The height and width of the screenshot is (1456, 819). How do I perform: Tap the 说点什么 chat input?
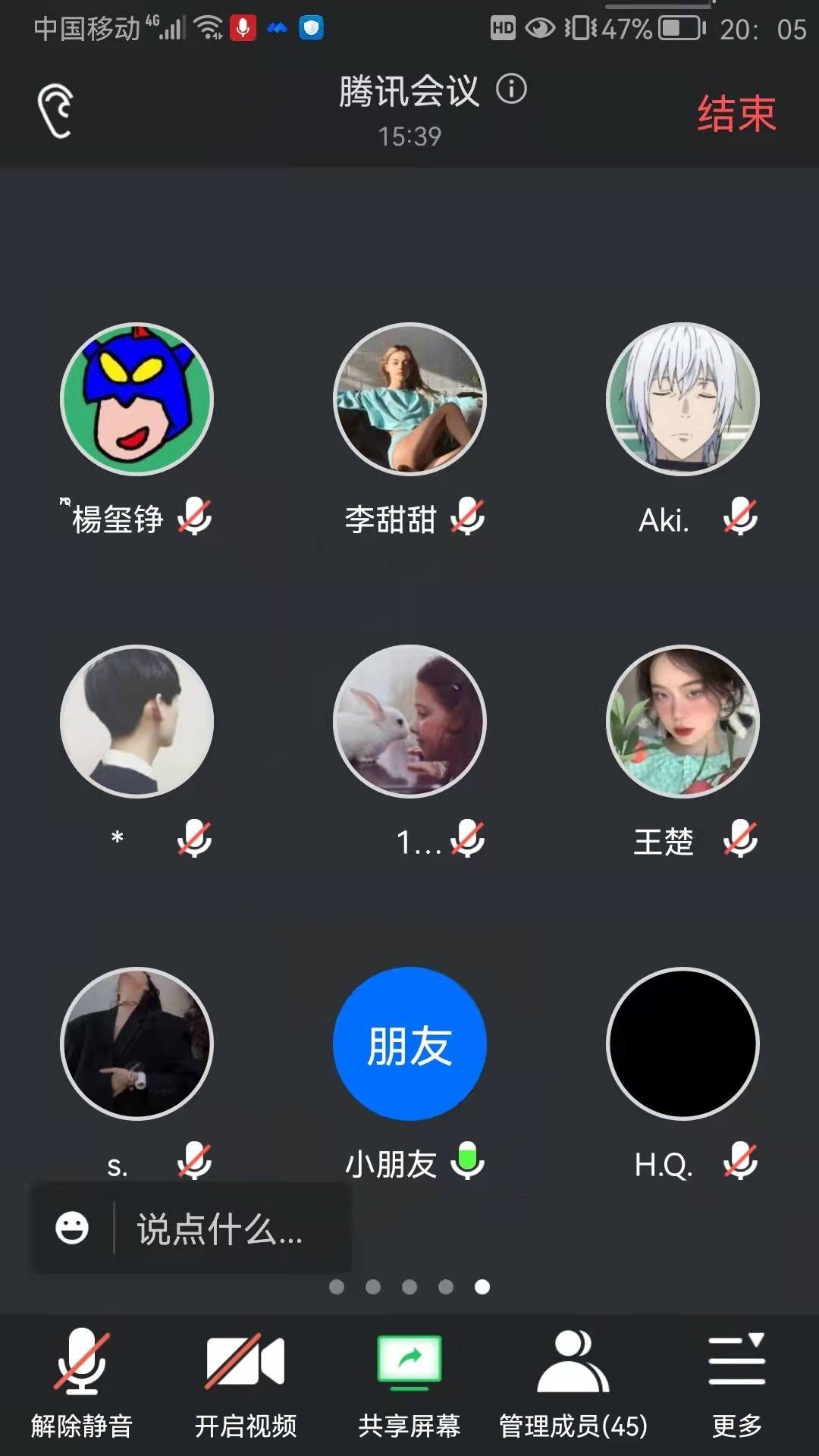tap(220, 1228)
